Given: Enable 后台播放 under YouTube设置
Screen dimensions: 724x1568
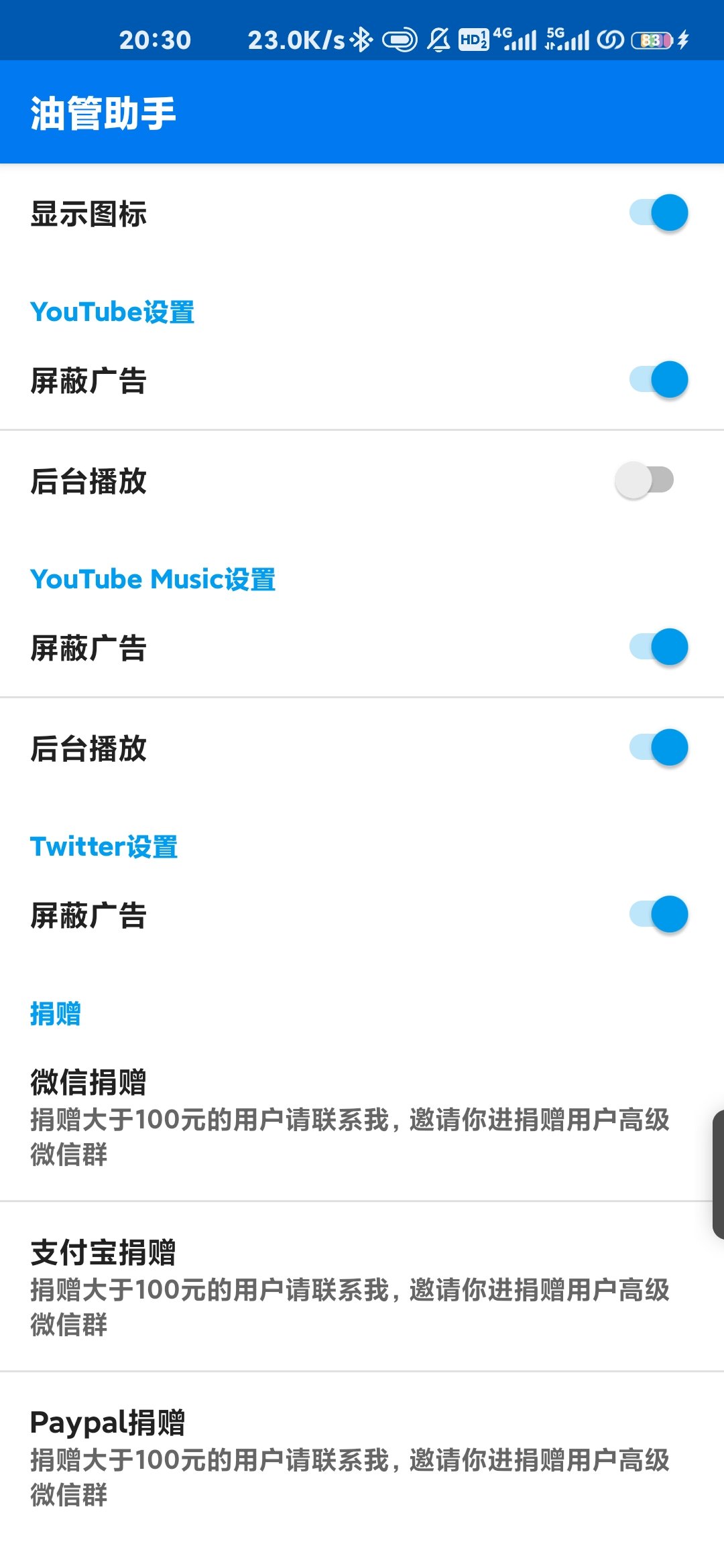Looking at the screenshot, I should [645, 480].
